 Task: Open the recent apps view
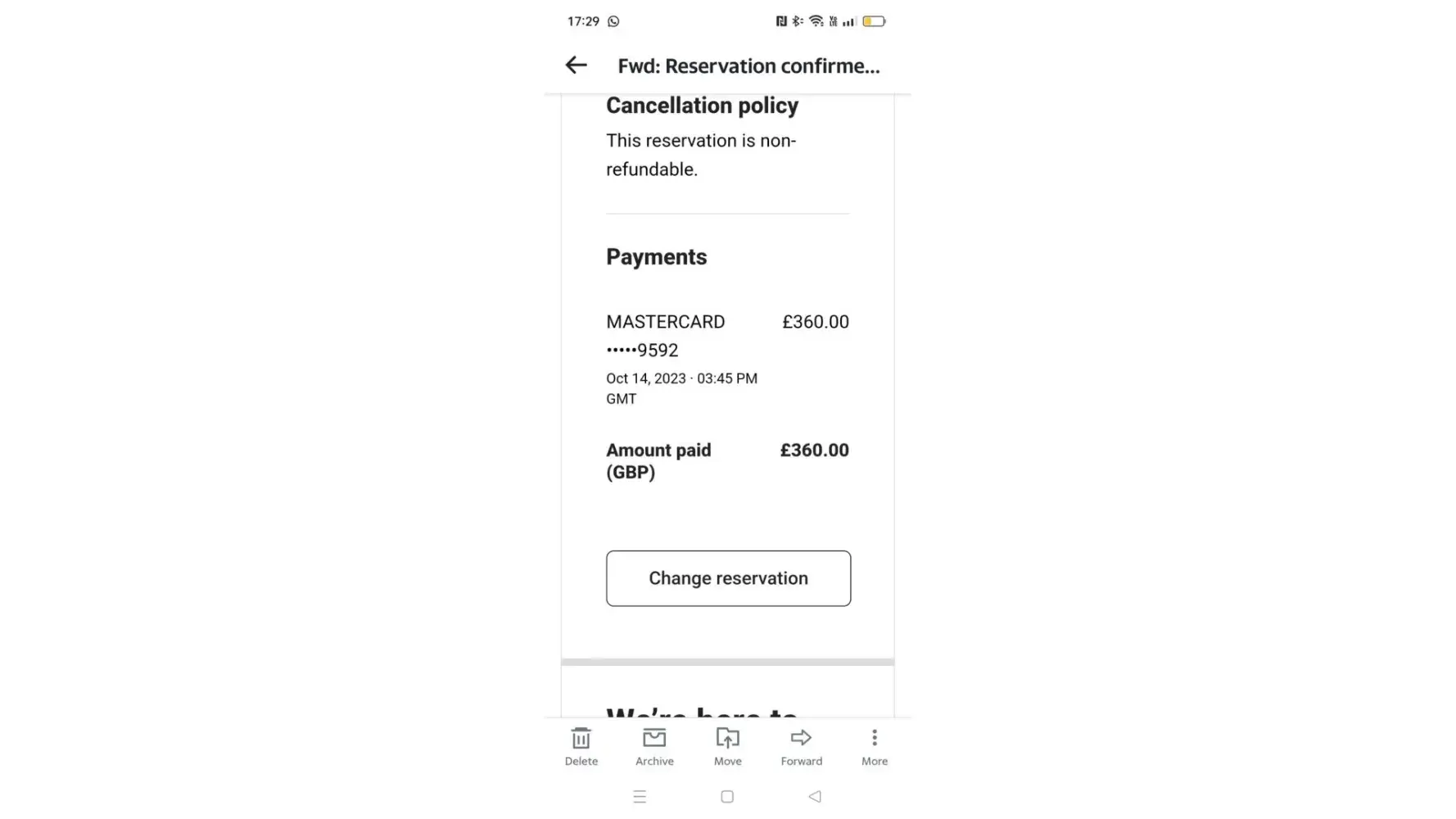(x=640, y=796)
